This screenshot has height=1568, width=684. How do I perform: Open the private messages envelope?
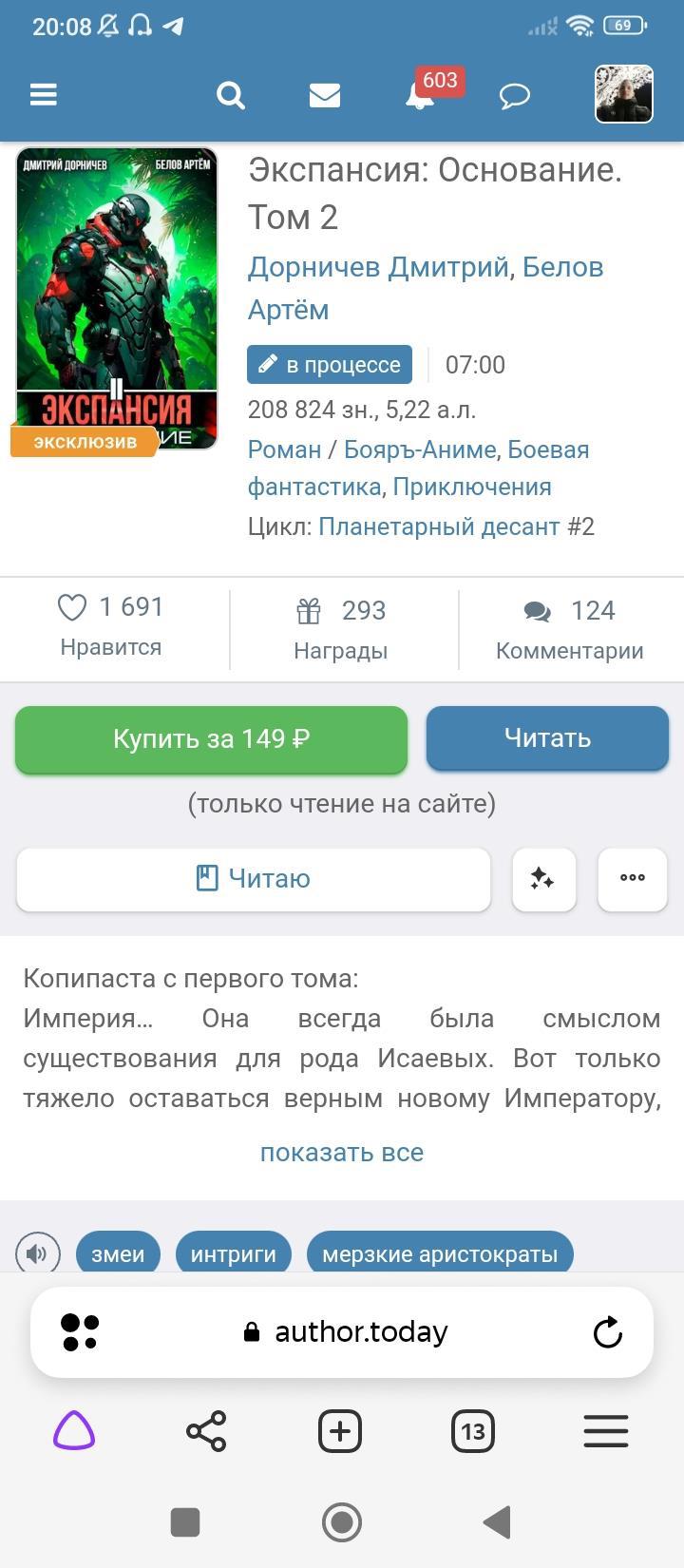tap(325, 95)
